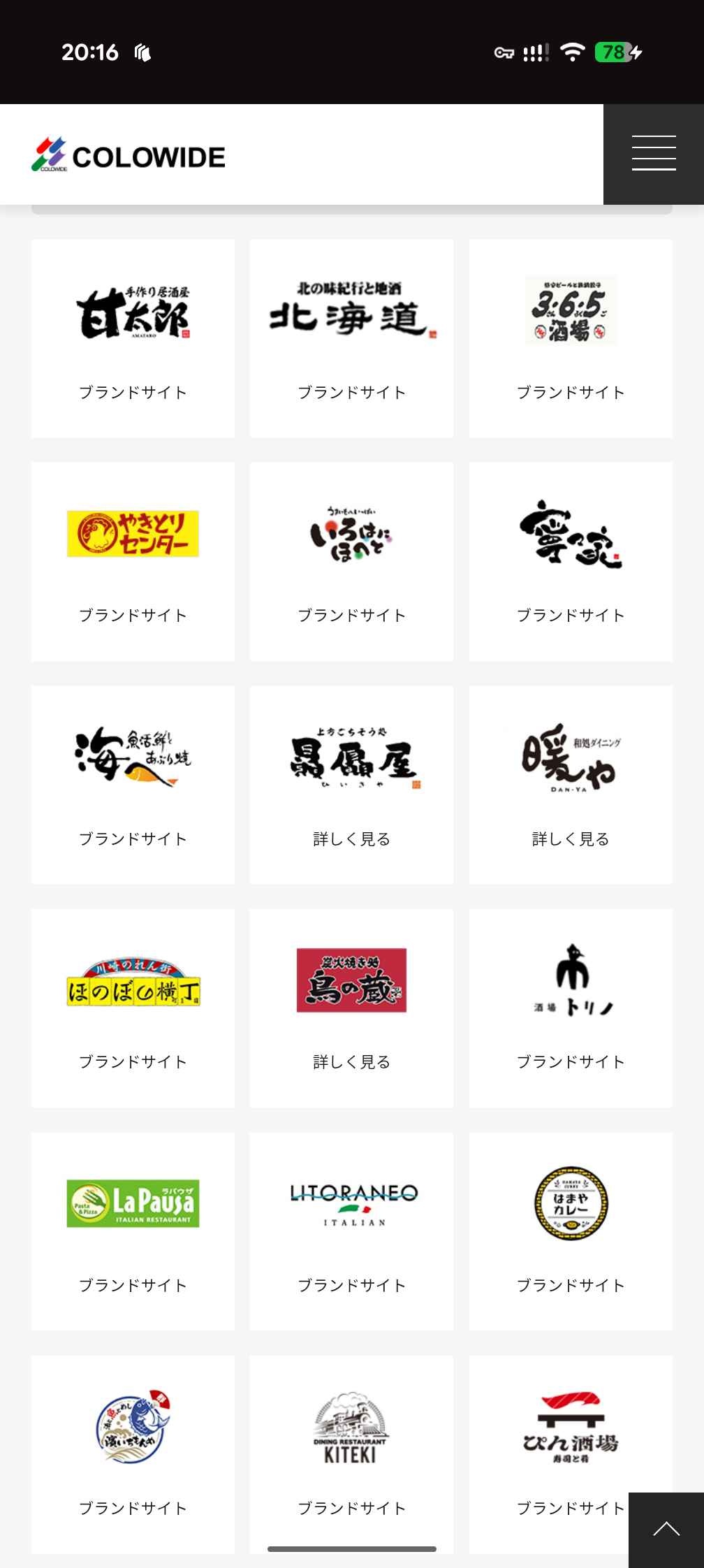Open the 北海道 brand site card
The image size is (704, 1568).
351,339
